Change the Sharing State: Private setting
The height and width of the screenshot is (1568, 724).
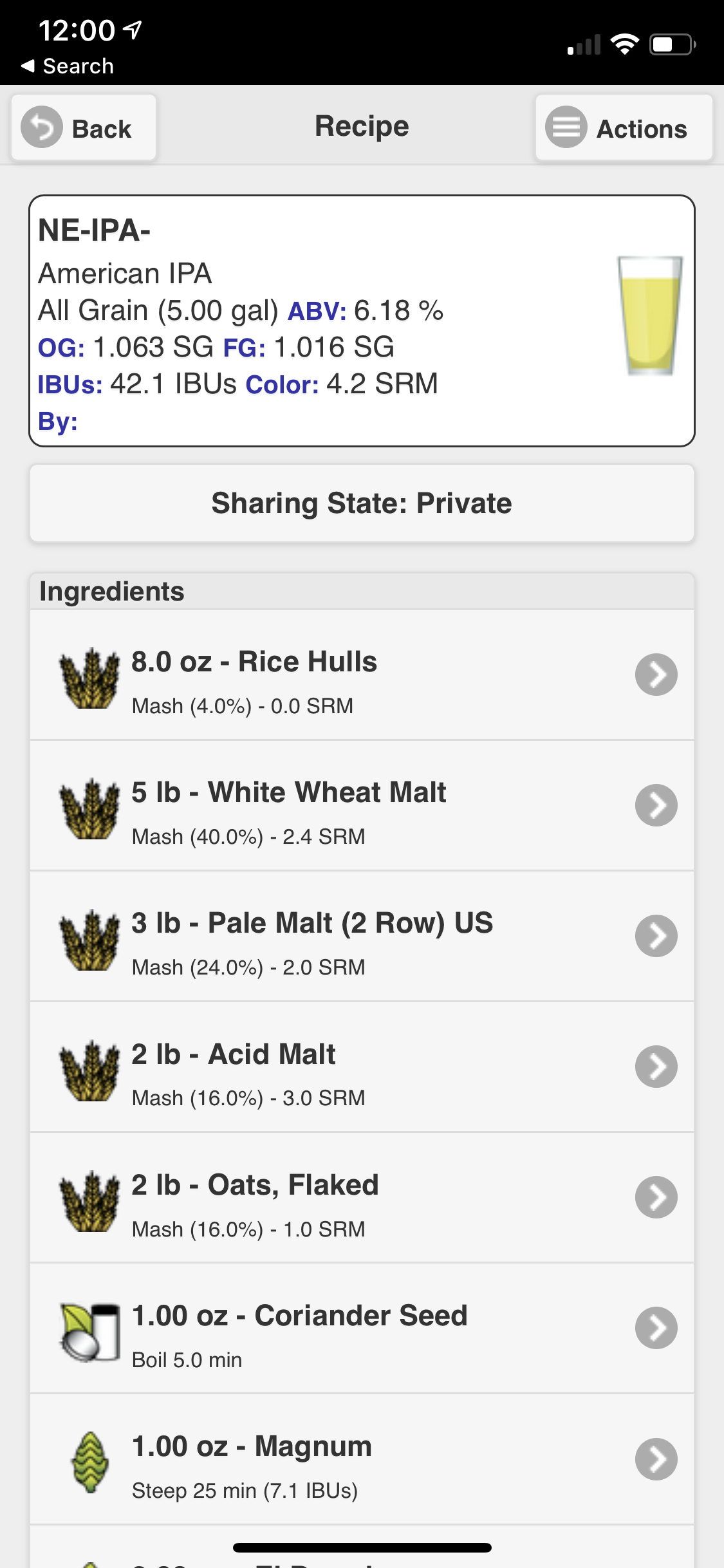click(x=362, y=503)
